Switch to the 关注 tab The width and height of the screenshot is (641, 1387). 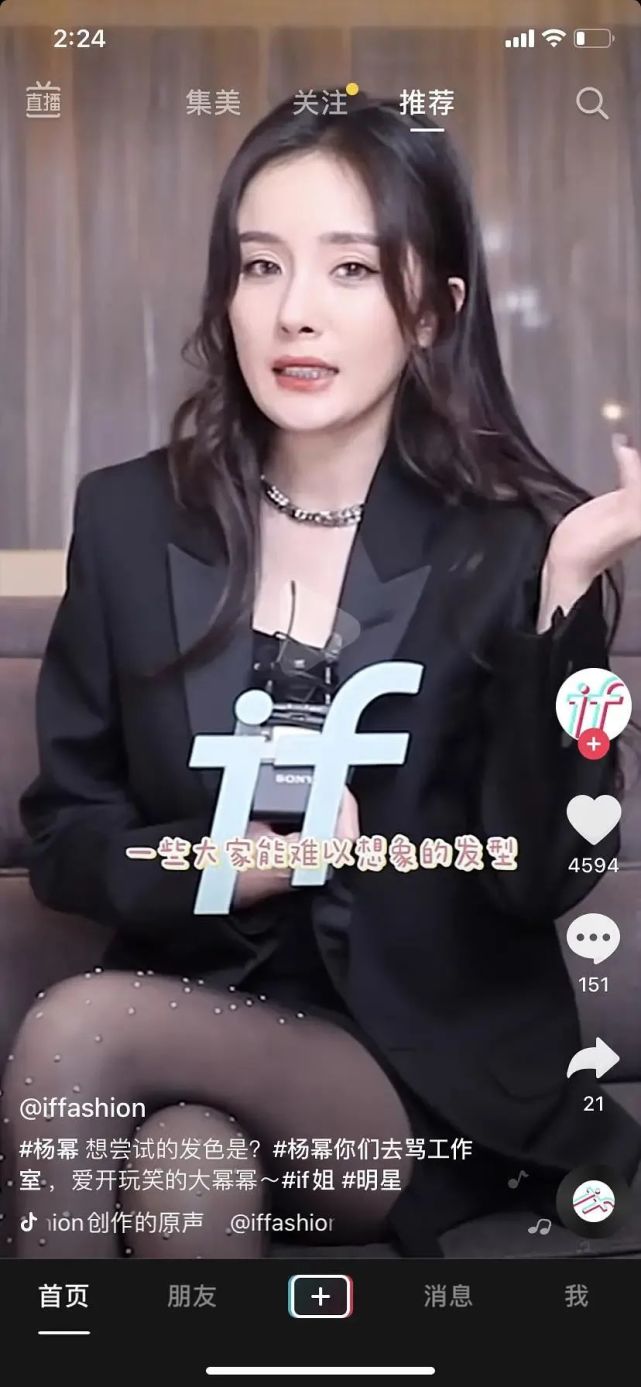(x=320, y=103)
